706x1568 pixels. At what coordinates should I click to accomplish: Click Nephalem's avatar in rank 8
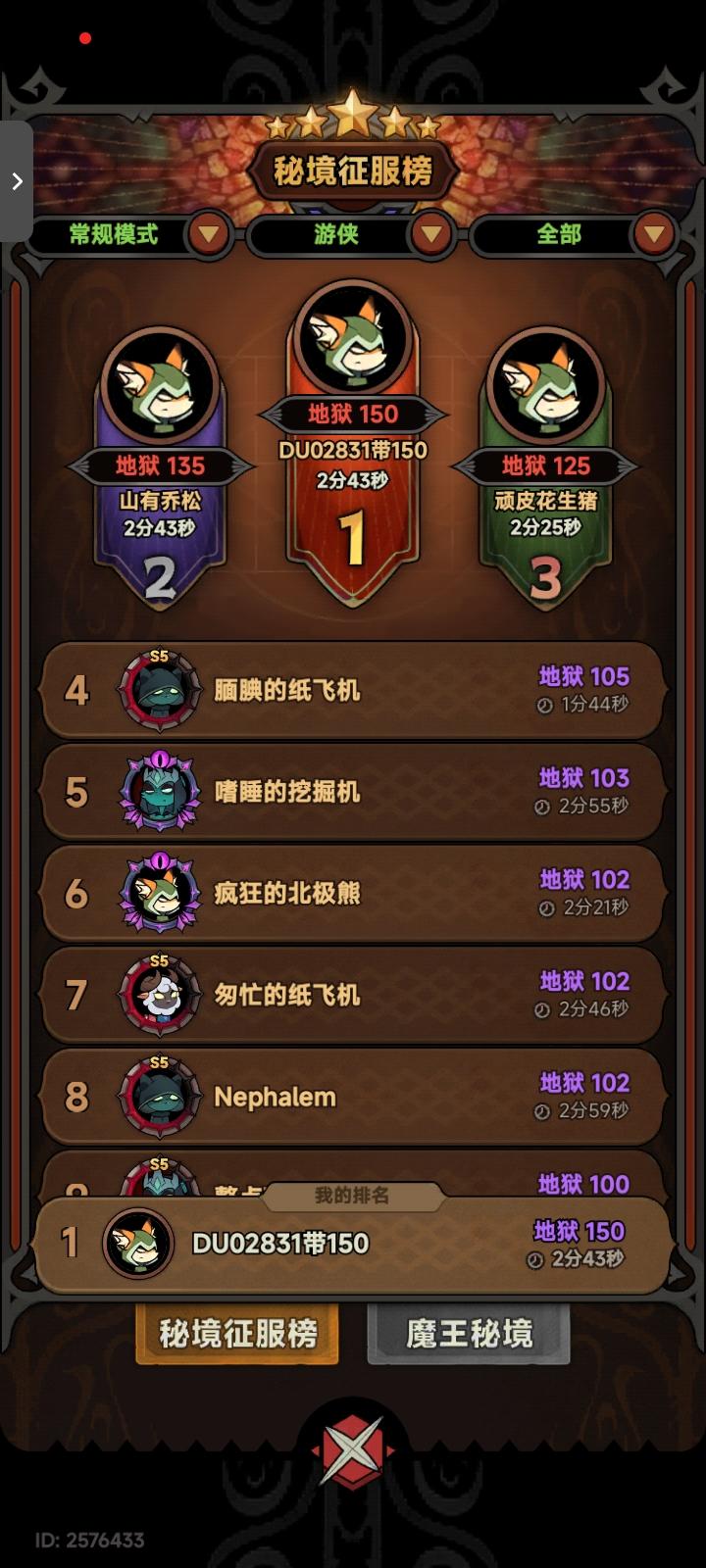[x=160, y=1098]
